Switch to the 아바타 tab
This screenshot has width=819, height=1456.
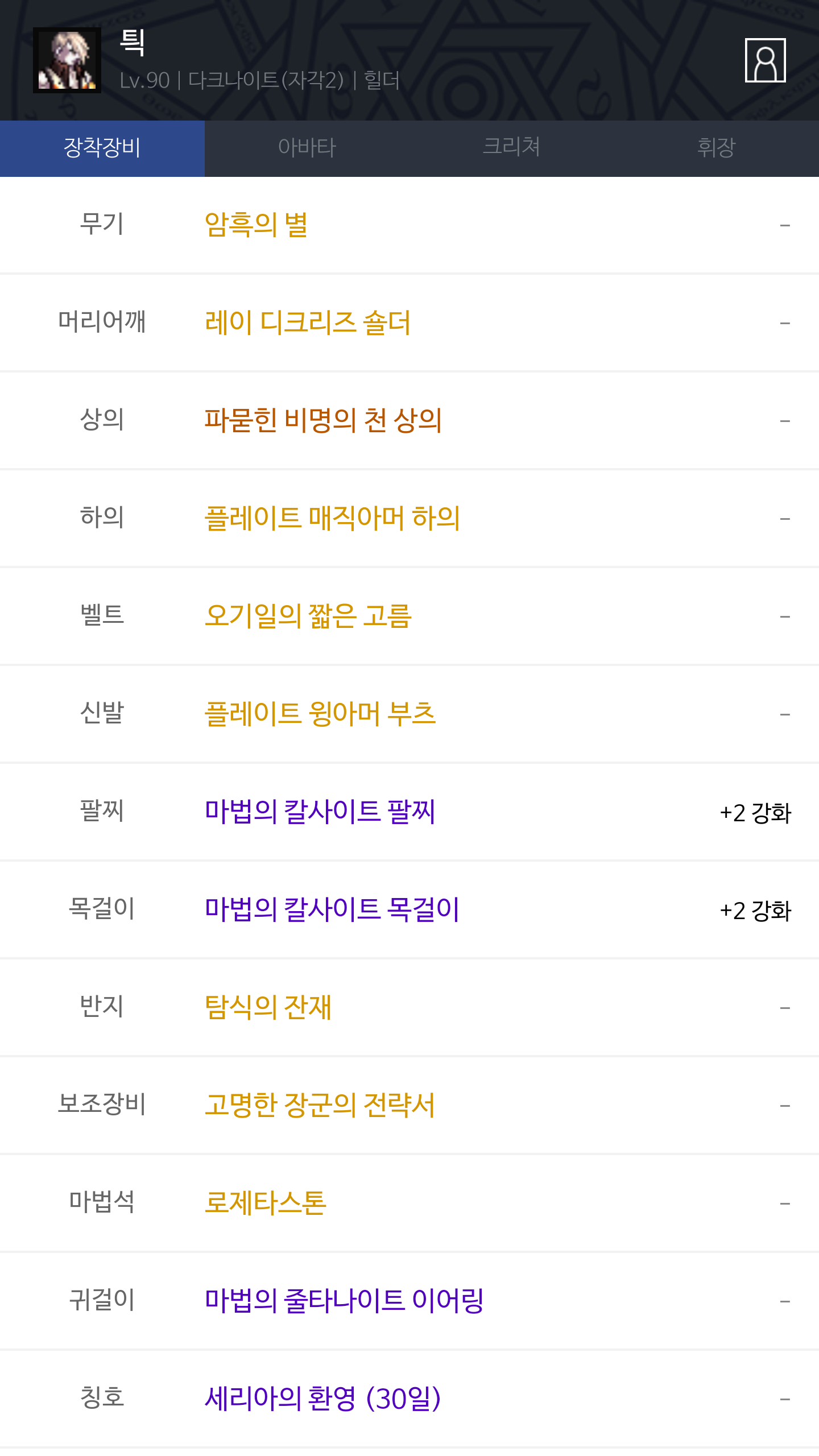point(307,148)
